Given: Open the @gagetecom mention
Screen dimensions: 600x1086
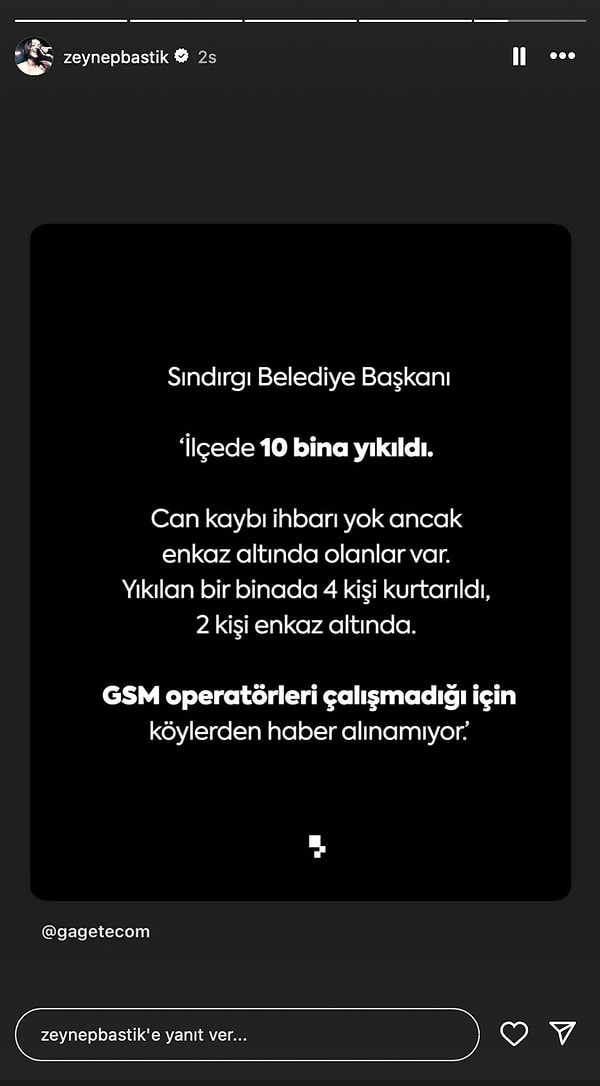Looking at the screenshot, I should coord(96,931).
